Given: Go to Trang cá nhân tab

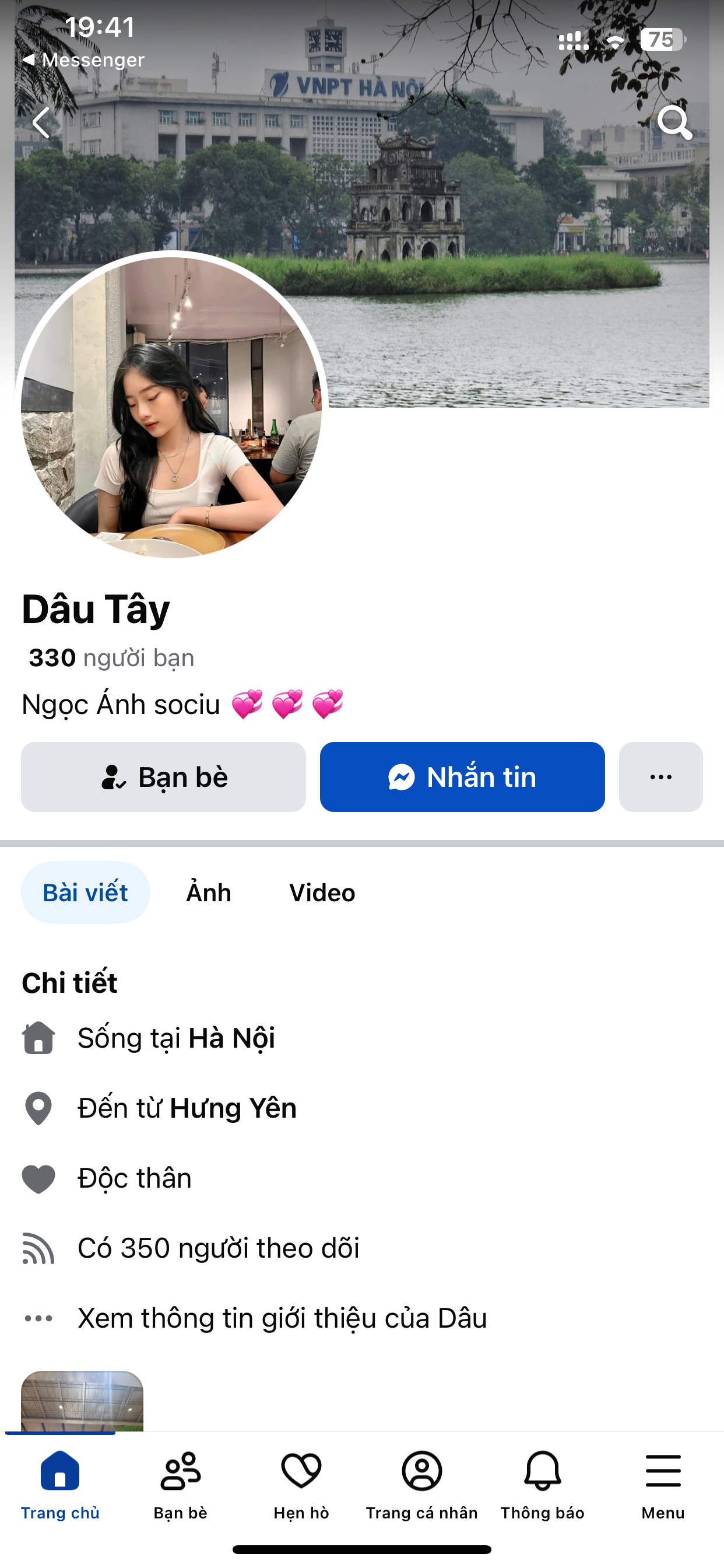Looking at the screenshot, I should (x=421, y=1483).
